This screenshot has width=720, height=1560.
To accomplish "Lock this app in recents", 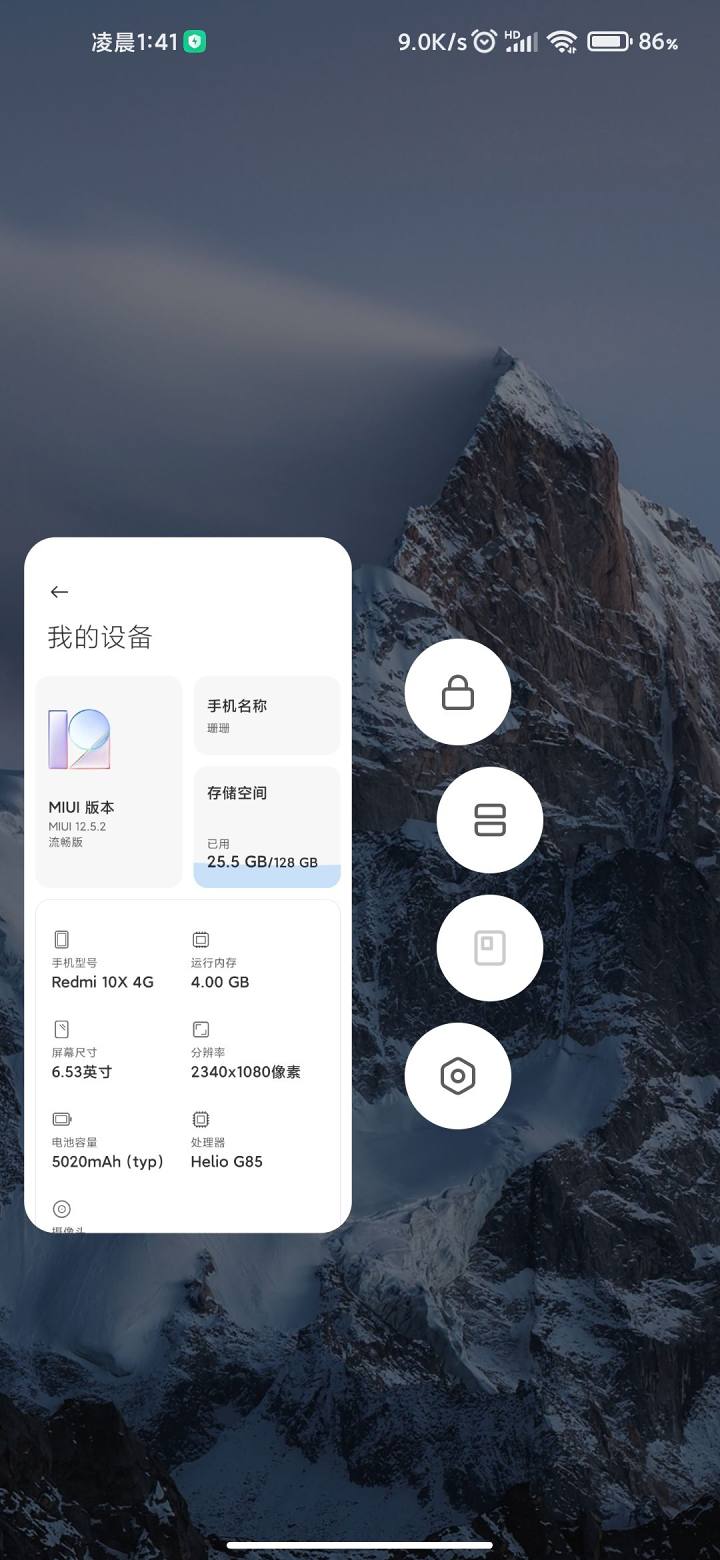I will click(458, 692).
